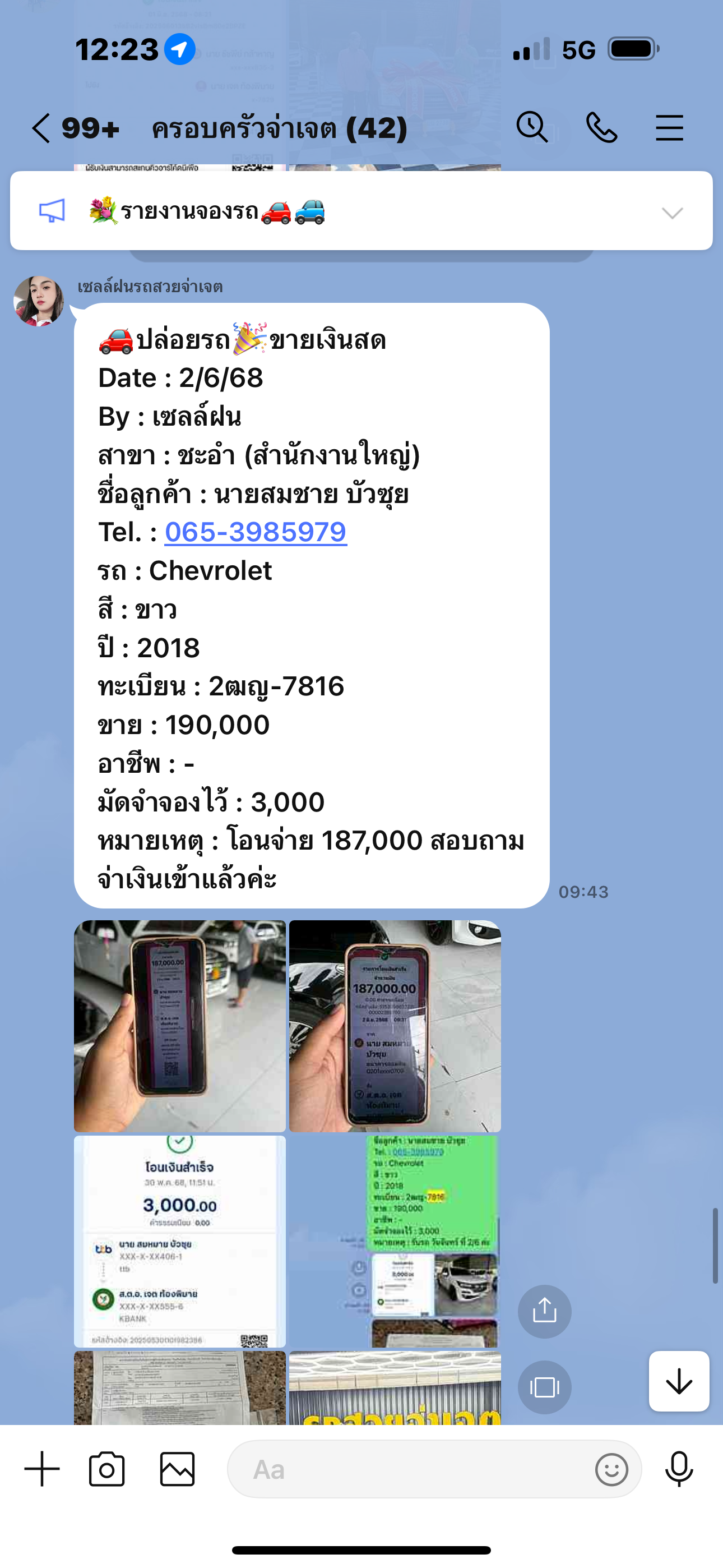
Task: Expand the pinned announcement banner
Action: coord(672,213)
